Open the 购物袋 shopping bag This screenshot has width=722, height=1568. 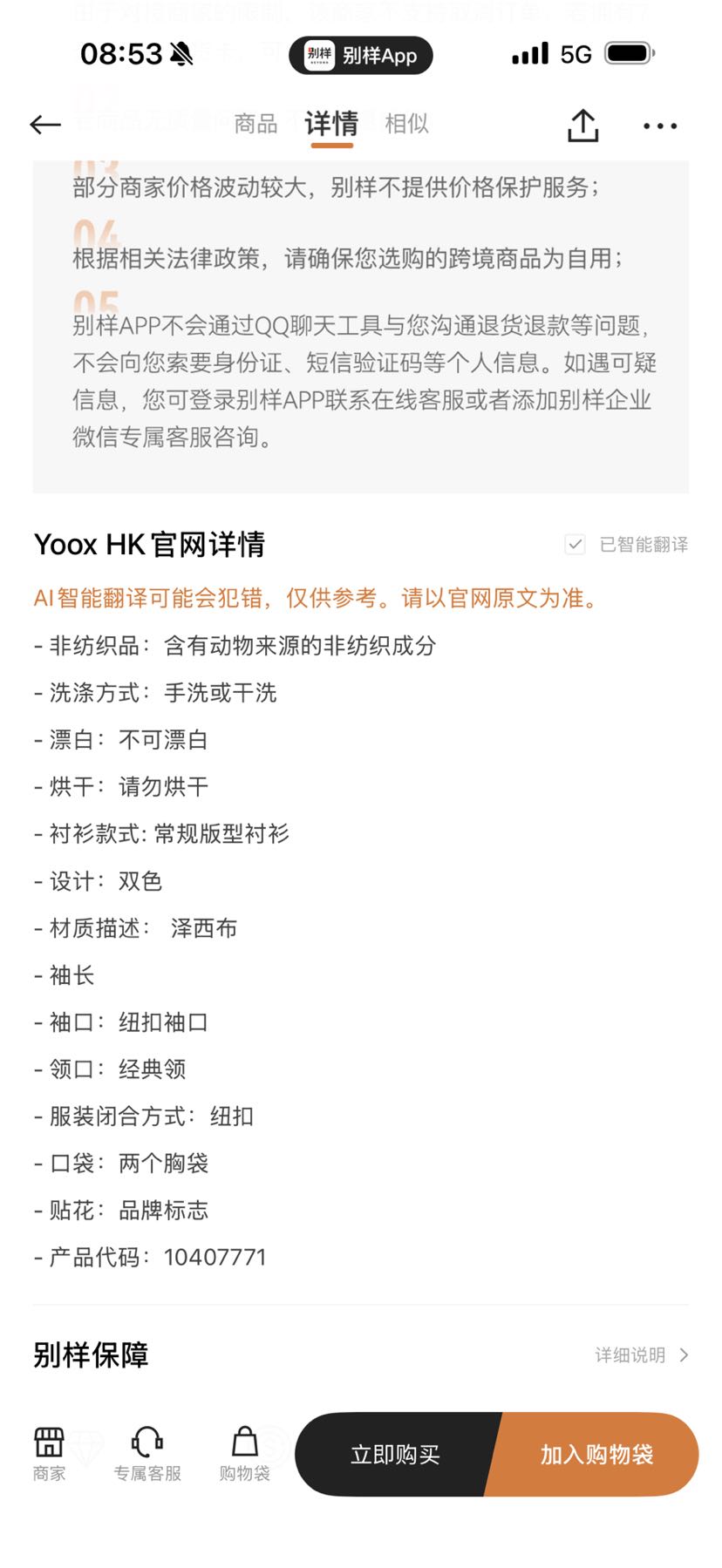pos(244,1454)
